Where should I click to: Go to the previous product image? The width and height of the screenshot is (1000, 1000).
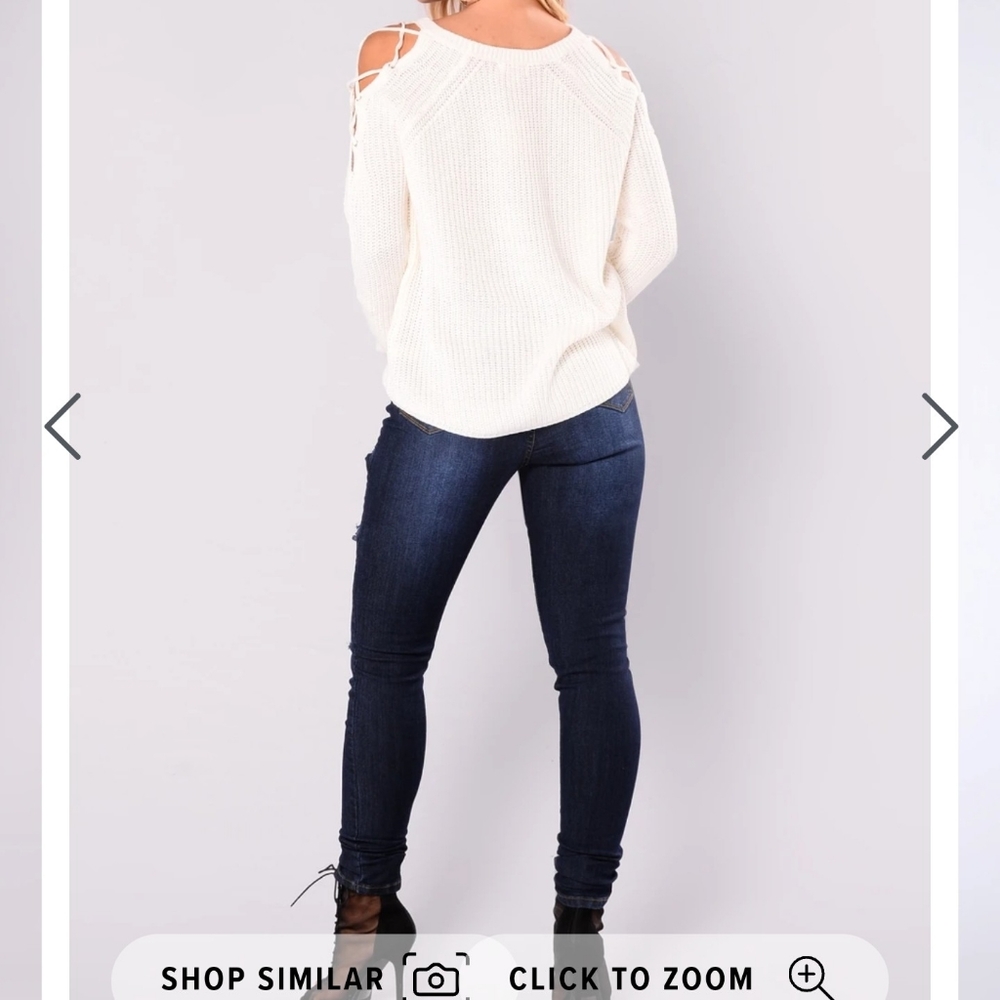point(62,427)
